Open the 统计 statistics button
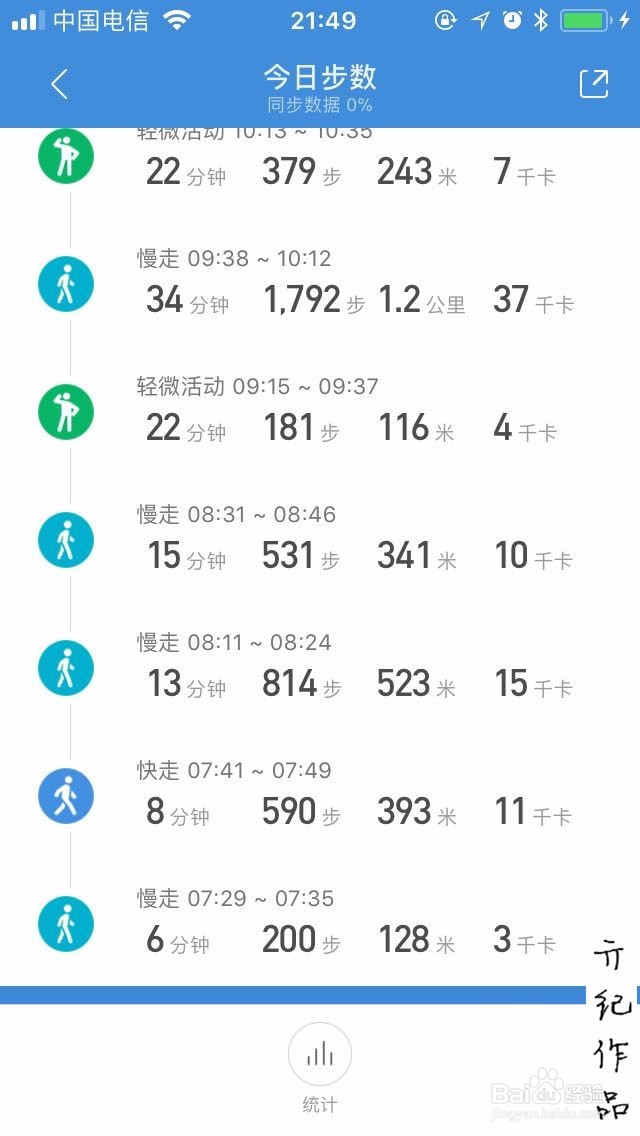This screenshot has width=640, height=1136. pos(320,1065)
